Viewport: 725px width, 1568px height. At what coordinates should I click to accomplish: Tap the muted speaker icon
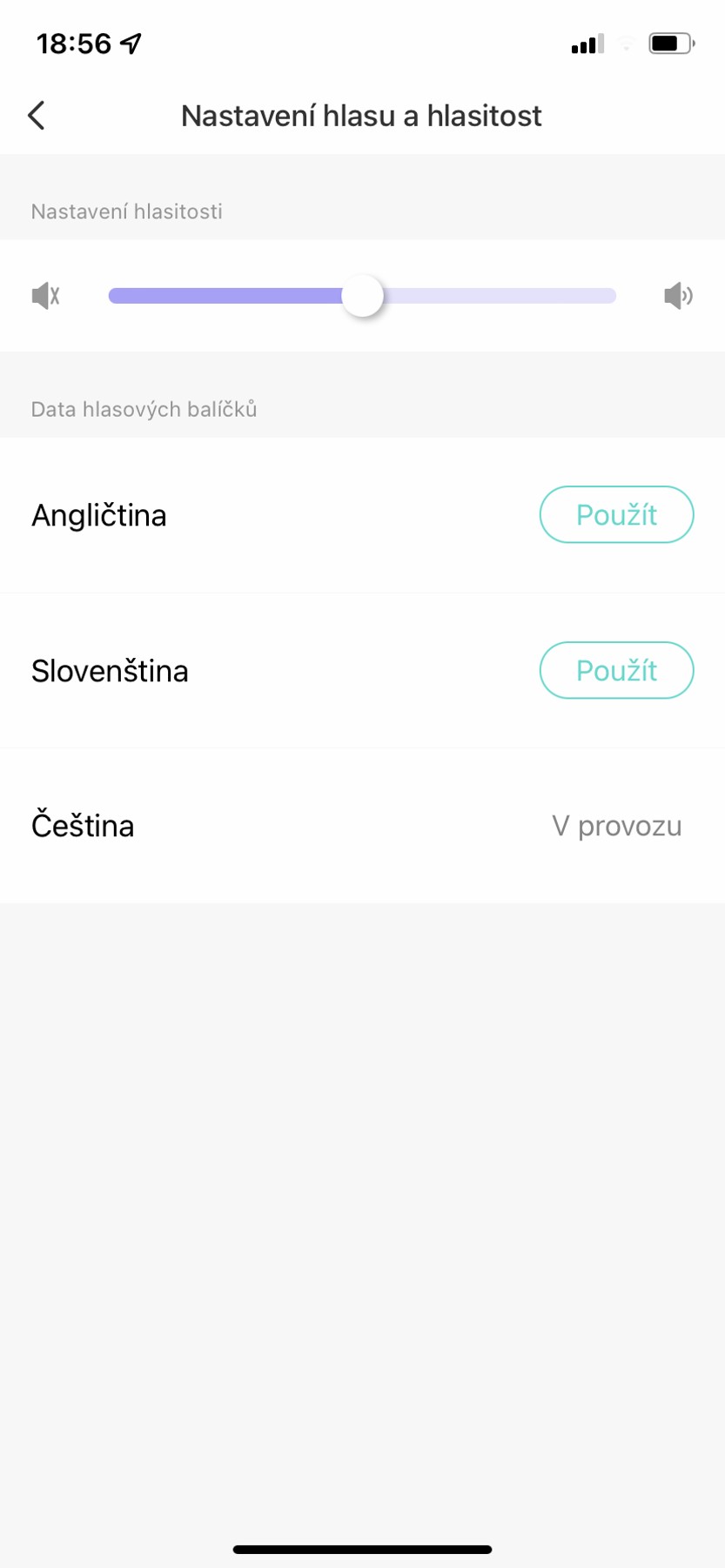[x=45, y=296]
